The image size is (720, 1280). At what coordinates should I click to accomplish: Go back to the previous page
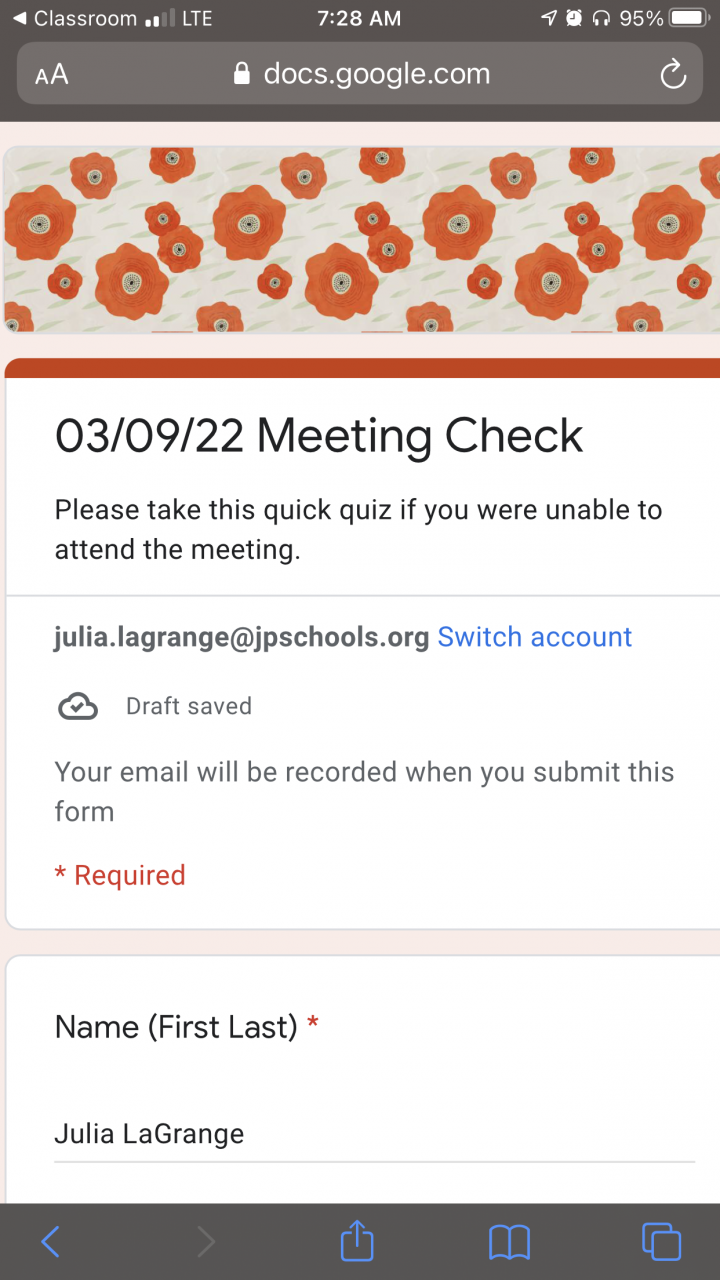tap(50, 1242)
